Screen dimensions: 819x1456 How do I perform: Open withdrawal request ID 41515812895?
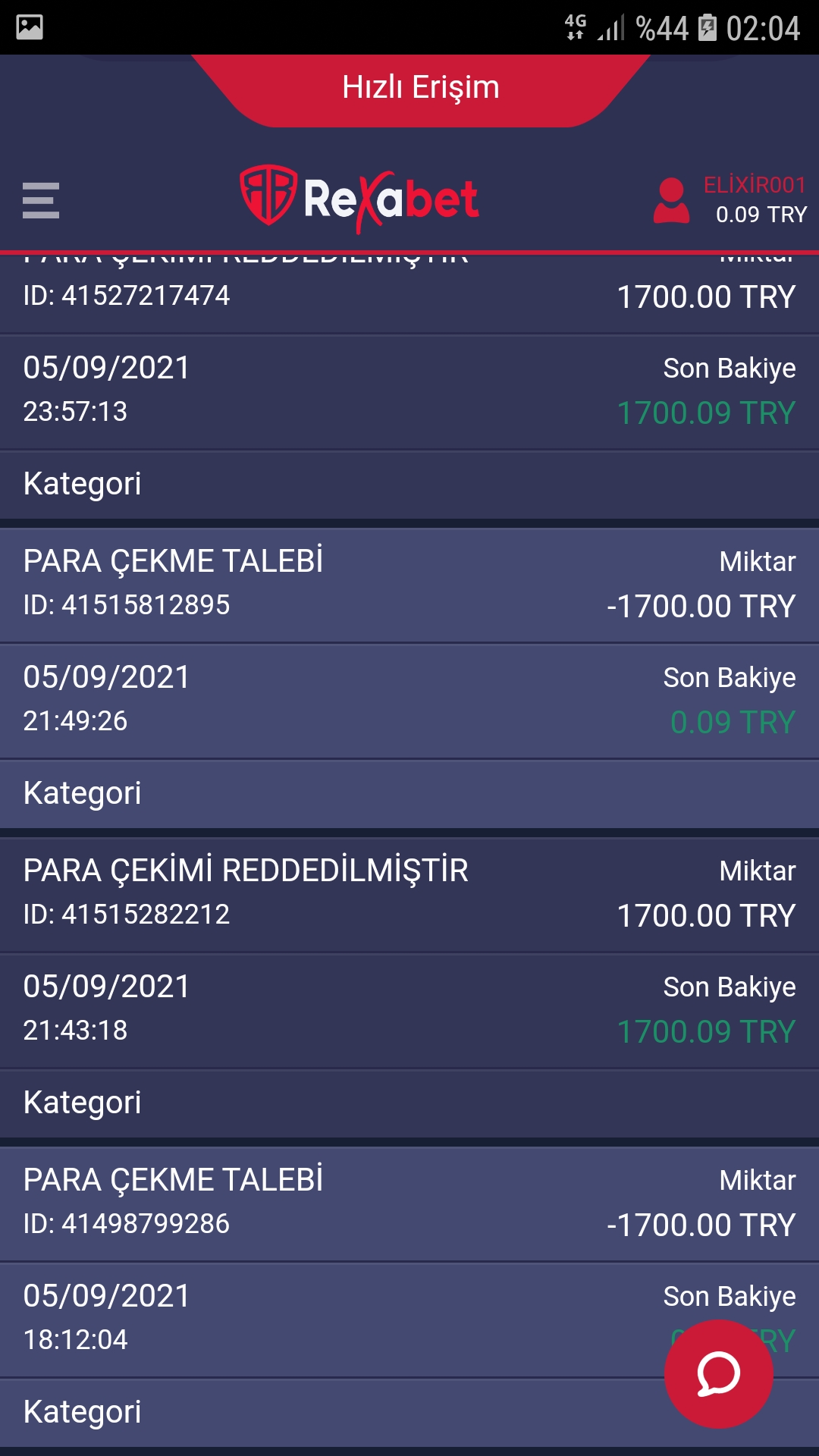coord(409,585)
